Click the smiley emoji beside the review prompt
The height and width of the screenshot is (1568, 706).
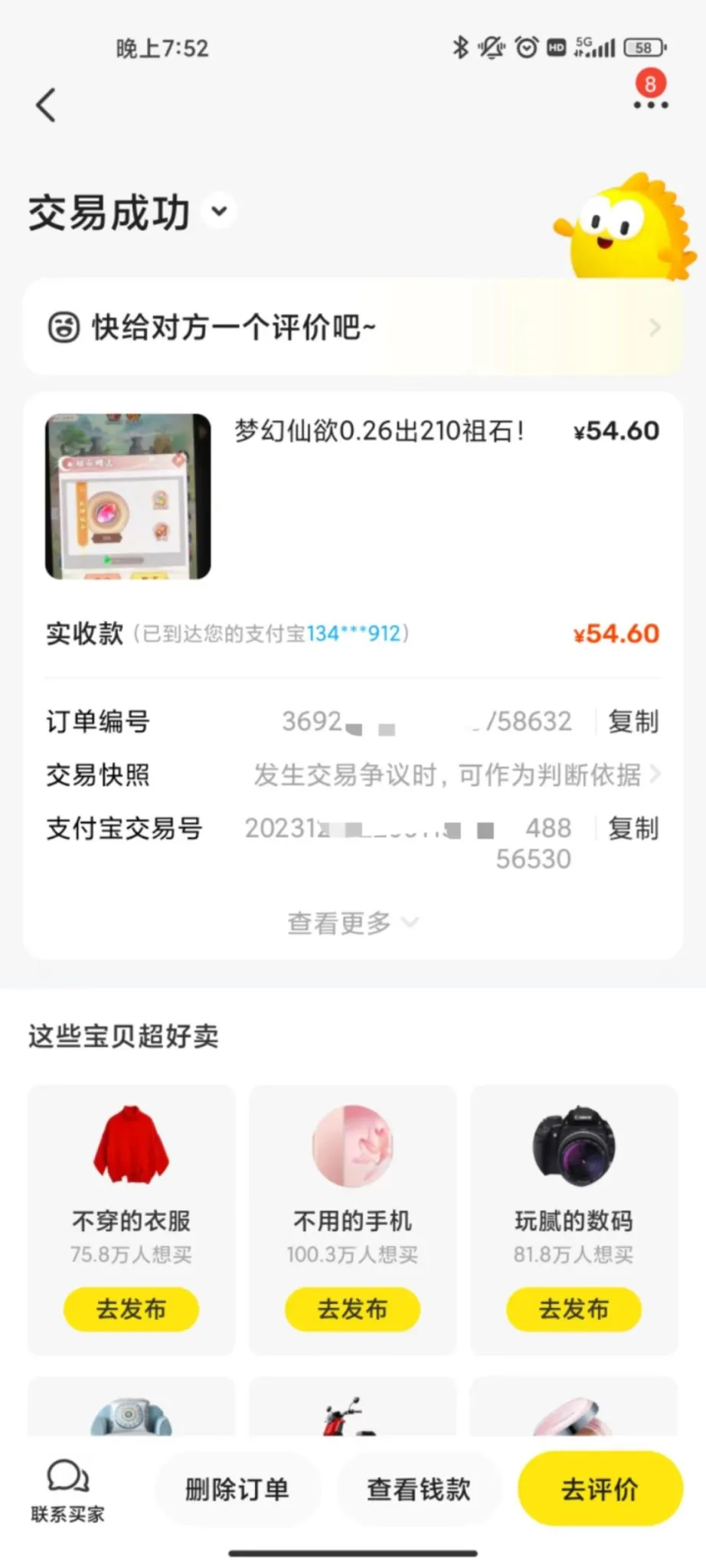click(x=61, y=327)
